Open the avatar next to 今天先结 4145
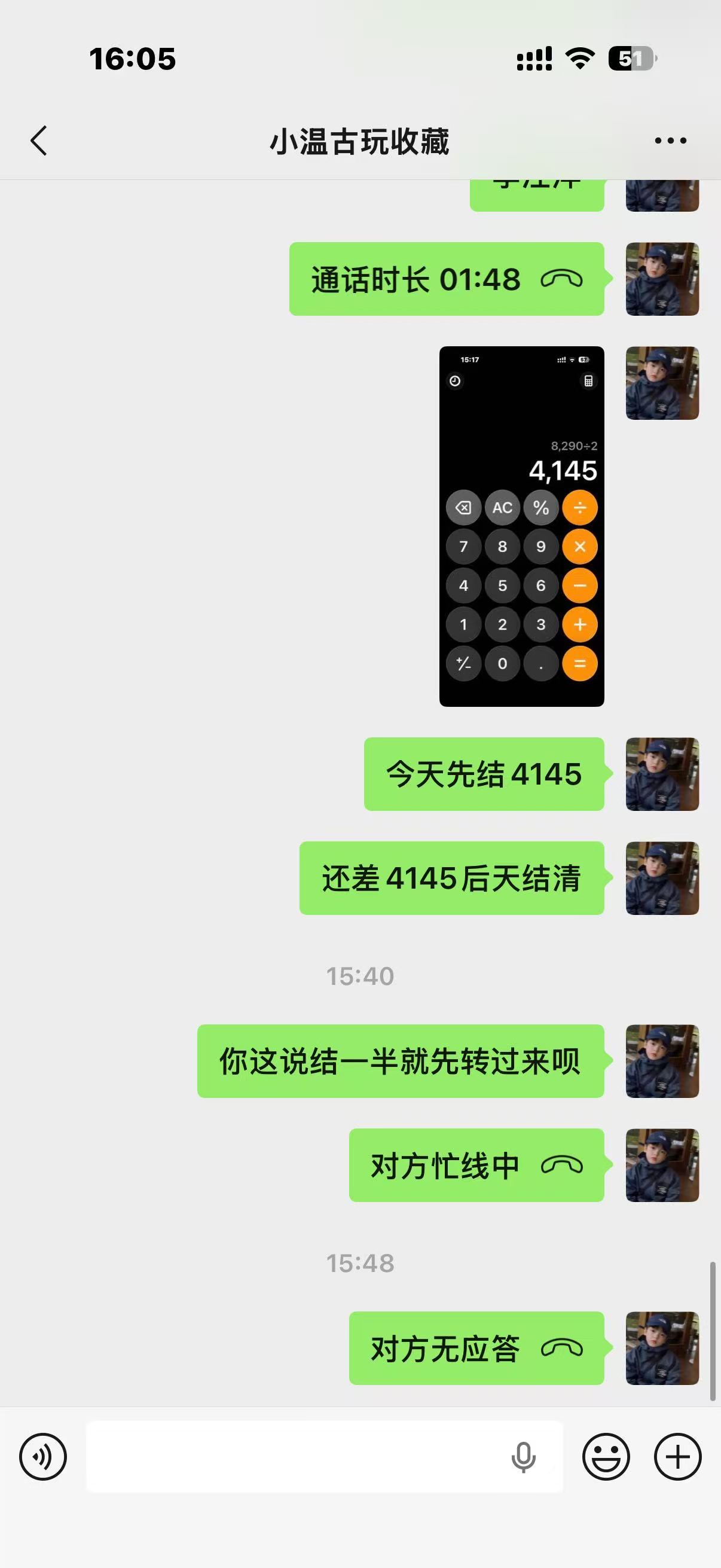 point(662,774)
